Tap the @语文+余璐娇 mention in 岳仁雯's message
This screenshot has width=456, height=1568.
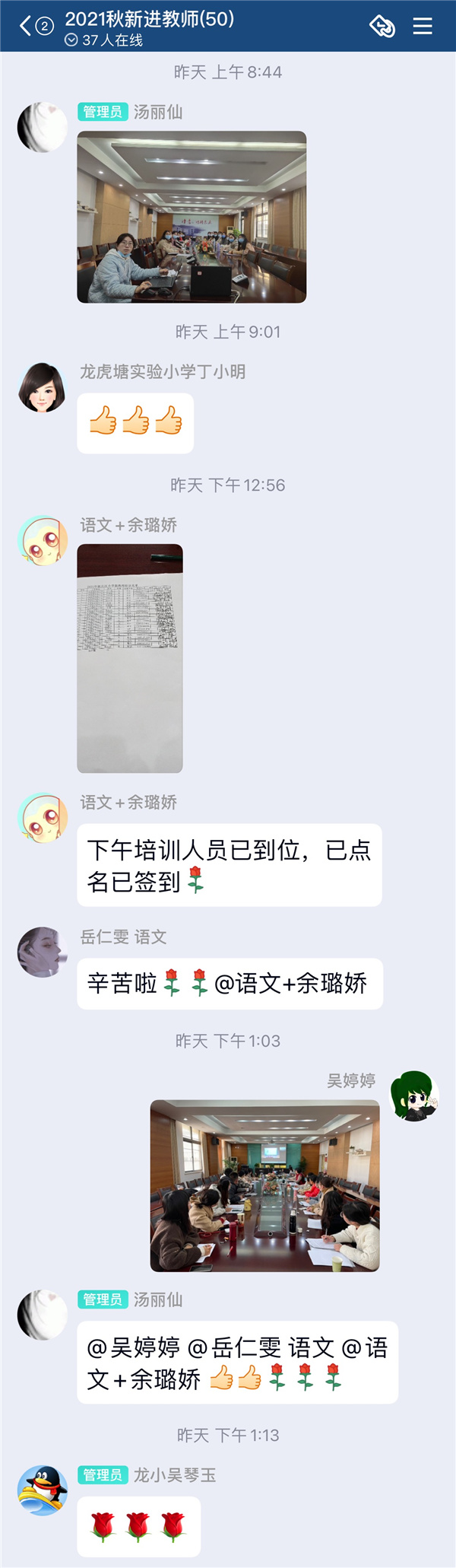pos(290,984)
